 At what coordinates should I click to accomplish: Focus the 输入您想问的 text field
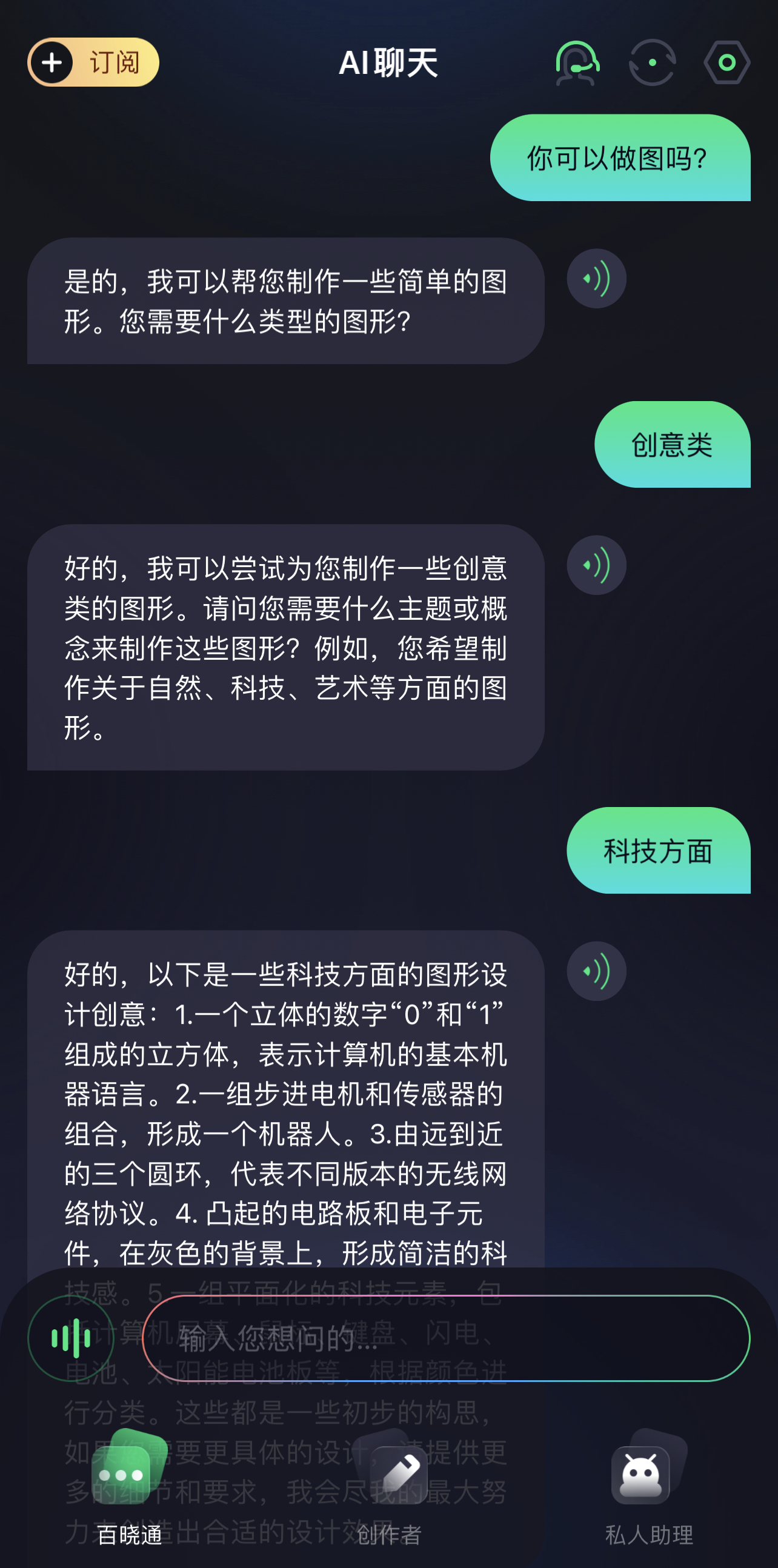[445, 1338]
